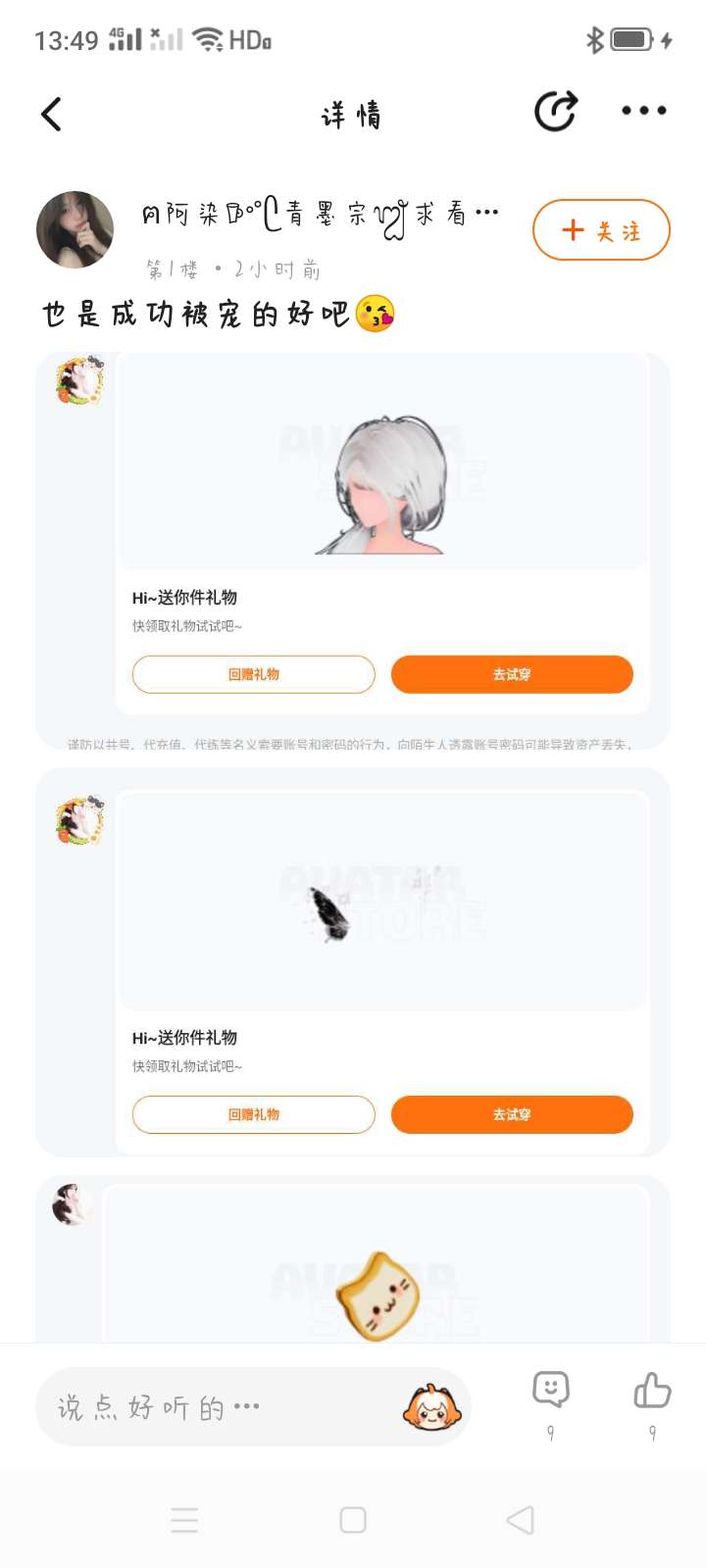Image resolution: width=706 pixels, height=1568 pixels.
Task: Open the three-dot overflow menu
Action: tap(643, 112)
